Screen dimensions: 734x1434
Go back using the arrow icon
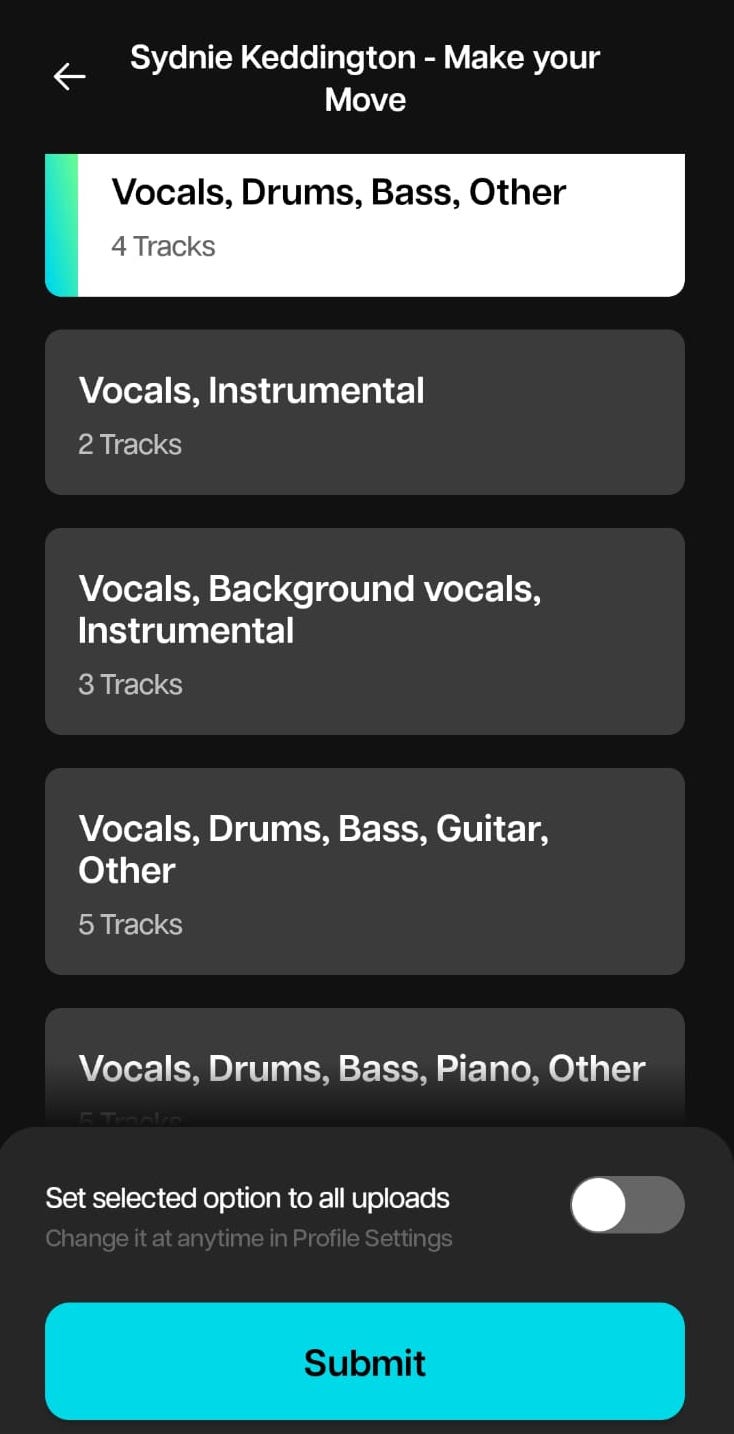point(69,77)
